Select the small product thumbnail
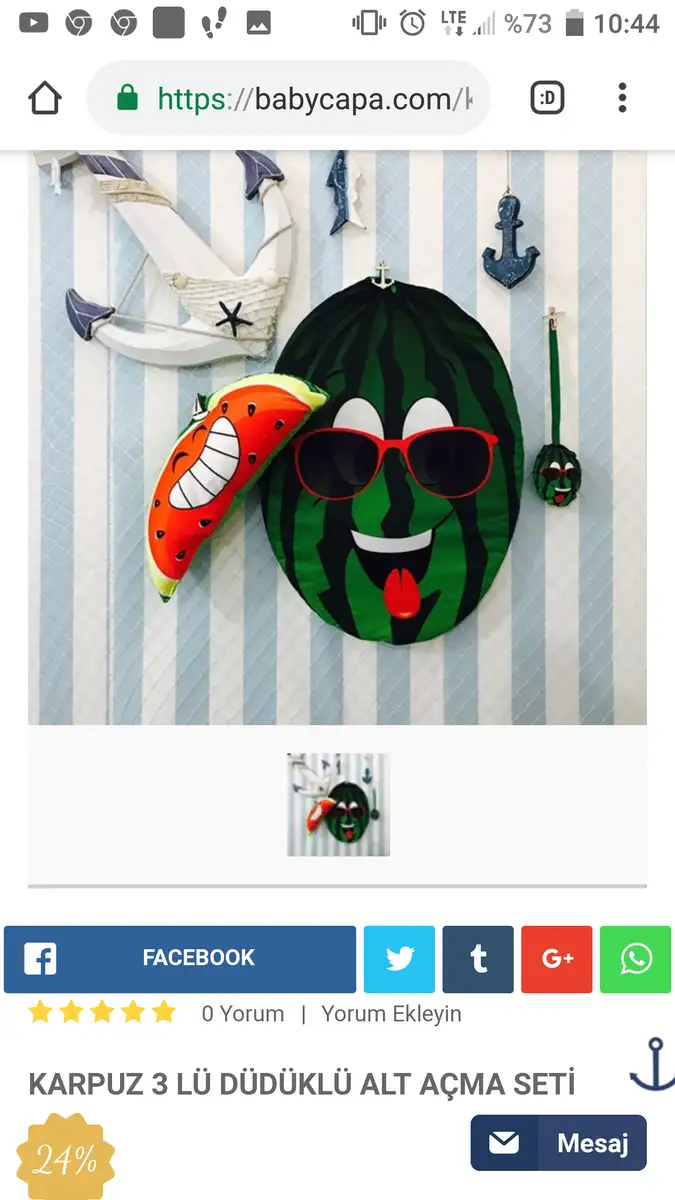Screen dimensions: 675x1200 (x=338, y=805)
